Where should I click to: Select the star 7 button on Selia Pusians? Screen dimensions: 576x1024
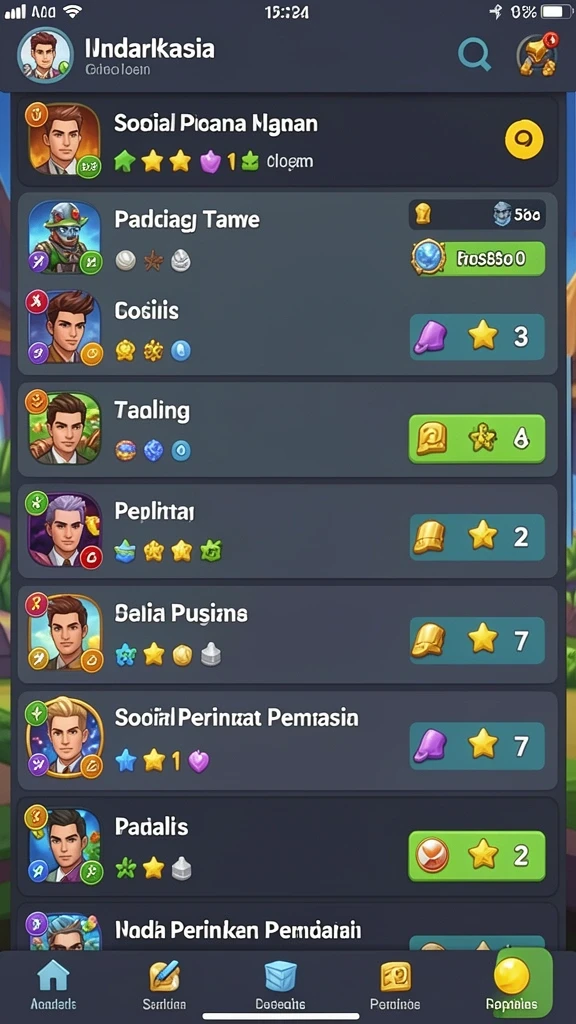coord(477,639)
